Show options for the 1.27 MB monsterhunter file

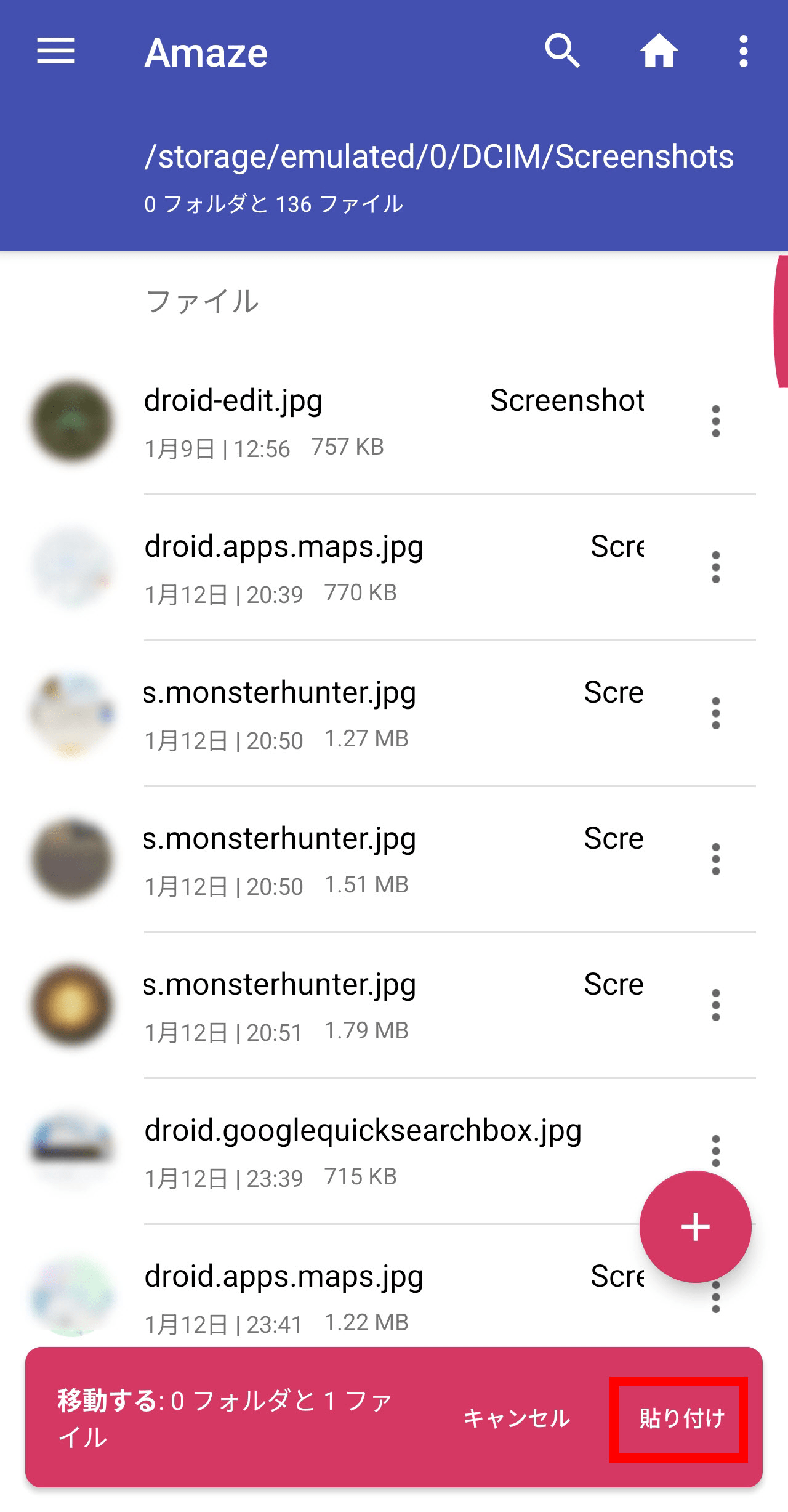tap(715, 713)
